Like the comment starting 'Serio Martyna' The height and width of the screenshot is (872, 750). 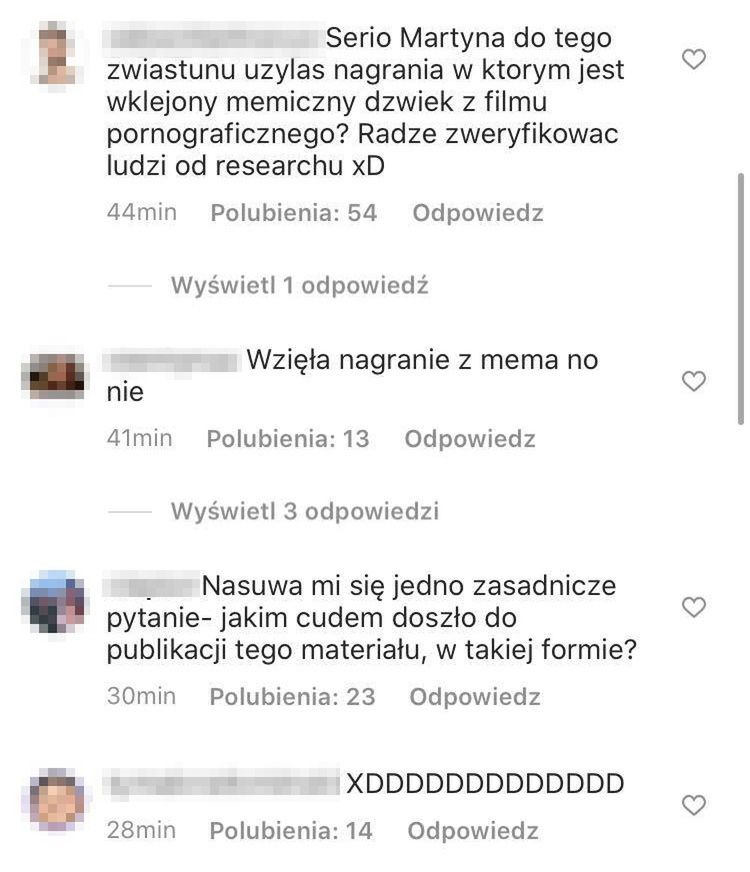693,60
